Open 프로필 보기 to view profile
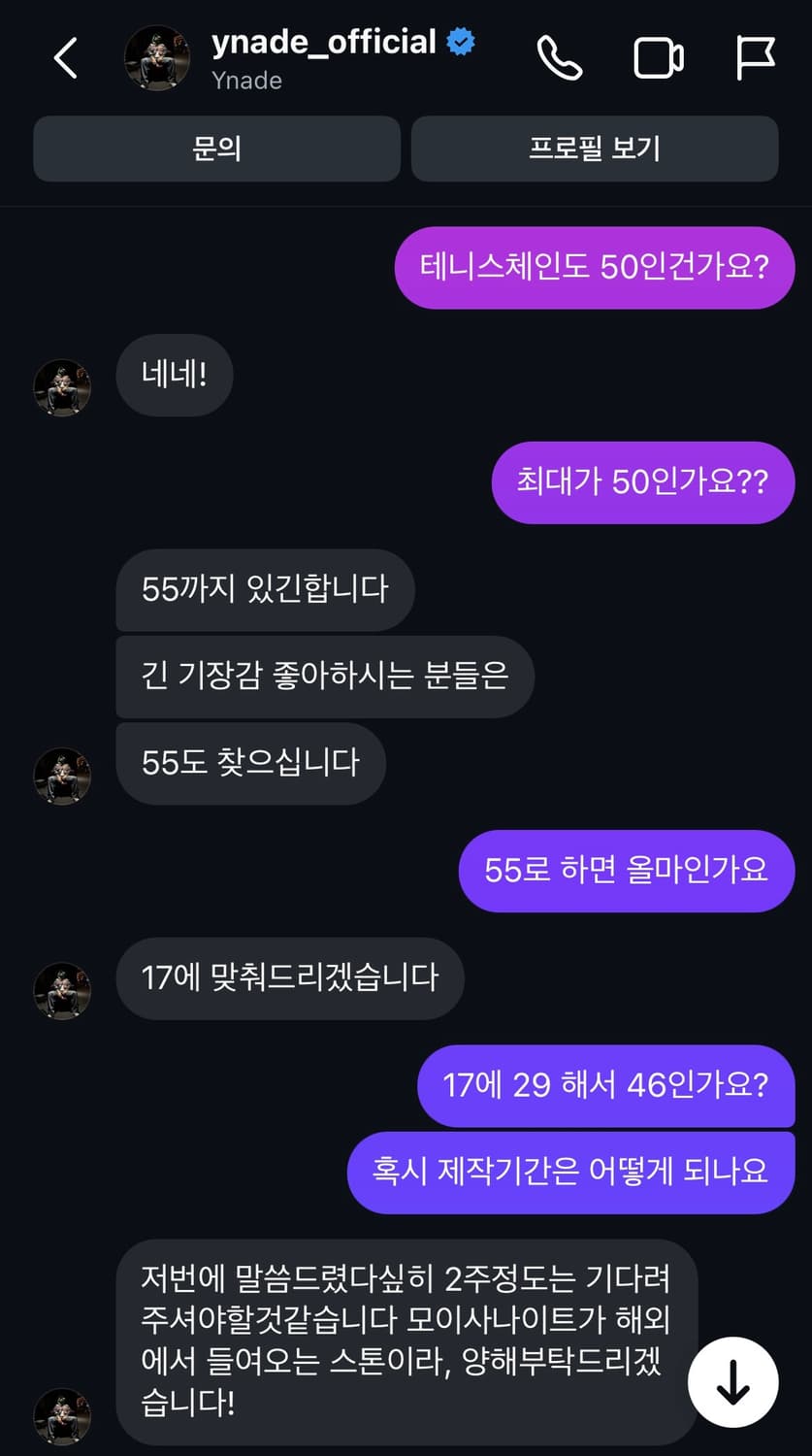The width and height of the screenshot is (812, 1456). point(595,149)
